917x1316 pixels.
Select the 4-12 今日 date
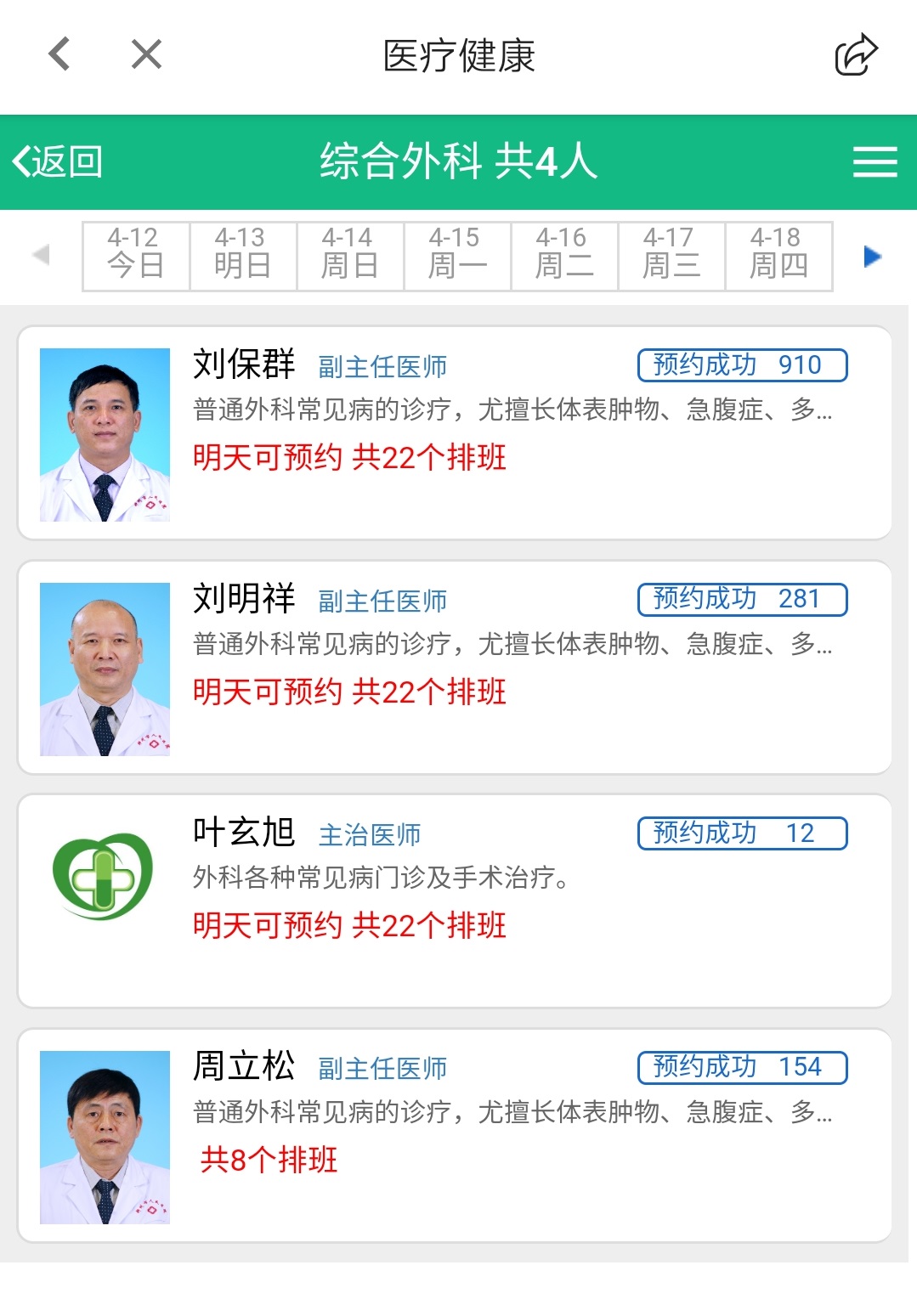[x=136, y=256]
